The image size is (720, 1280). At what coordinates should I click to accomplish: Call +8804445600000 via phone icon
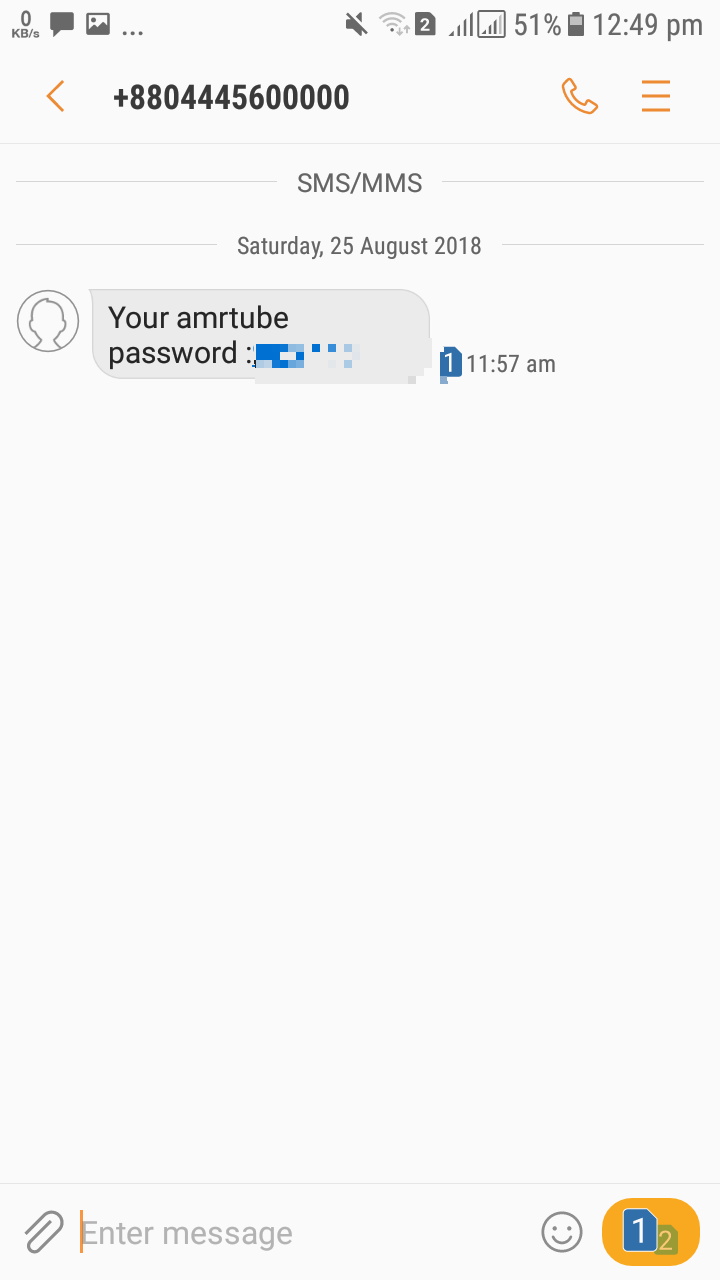(x=579, y=97)
